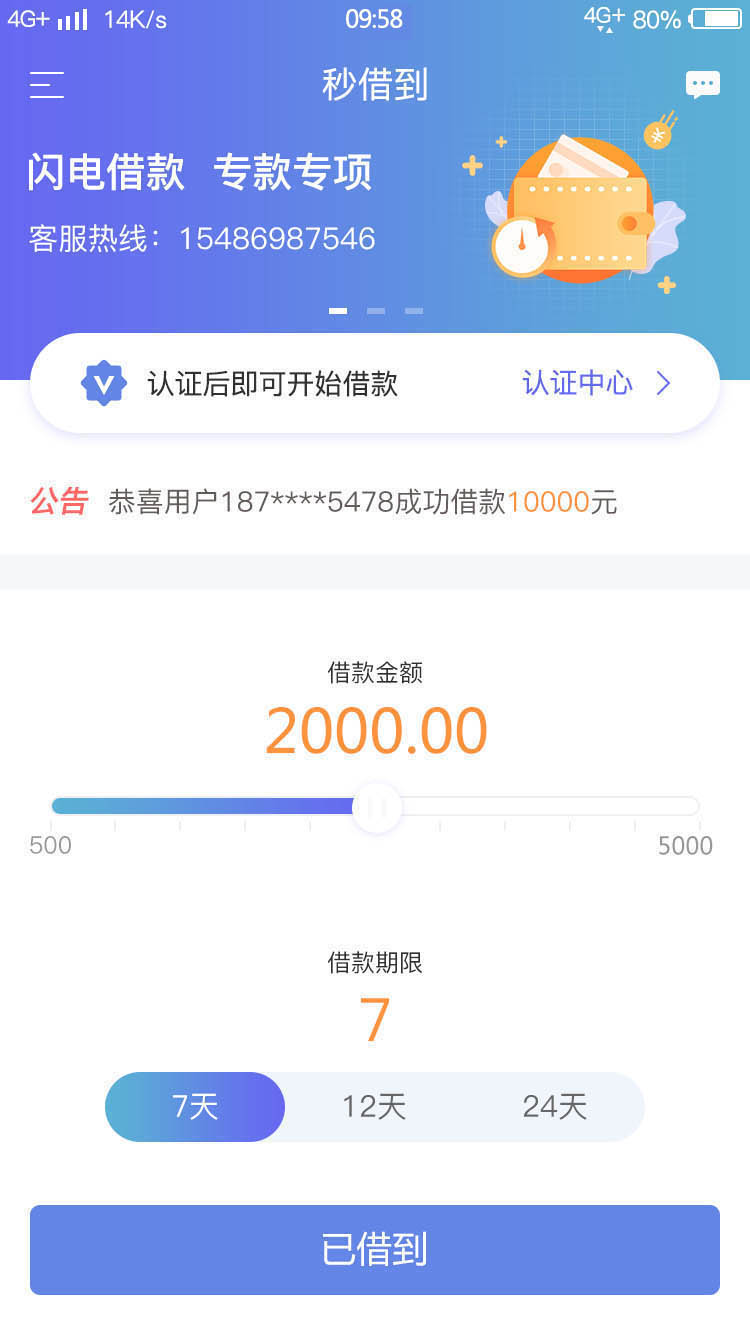The width and height of the screenshot is (750, 1334).
Task: Open the hamburger drawer menu
Action: 47,85
